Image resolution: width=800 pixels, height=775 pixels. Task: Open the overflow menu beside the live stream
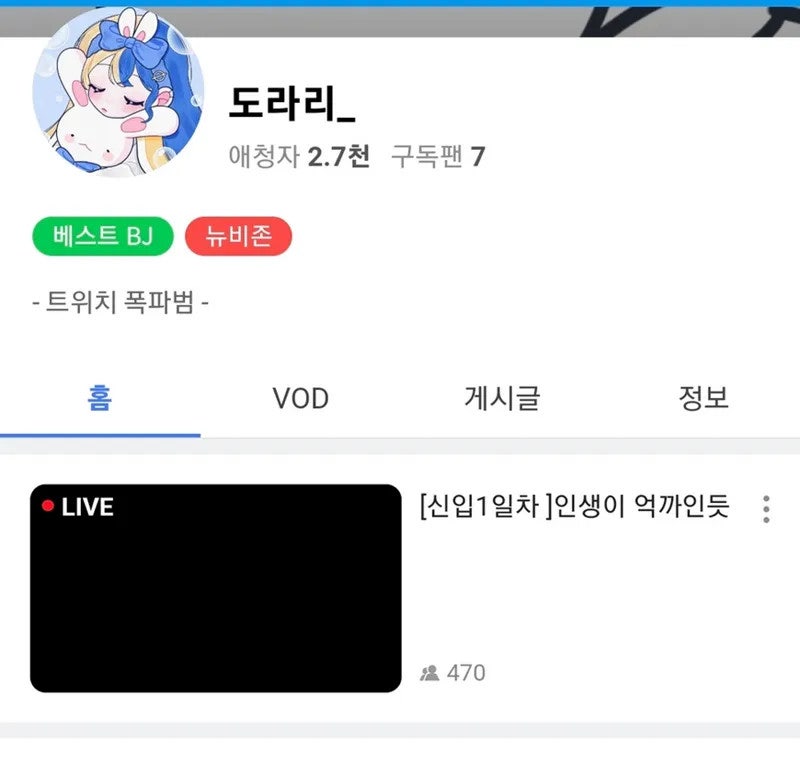pos(766,509)
